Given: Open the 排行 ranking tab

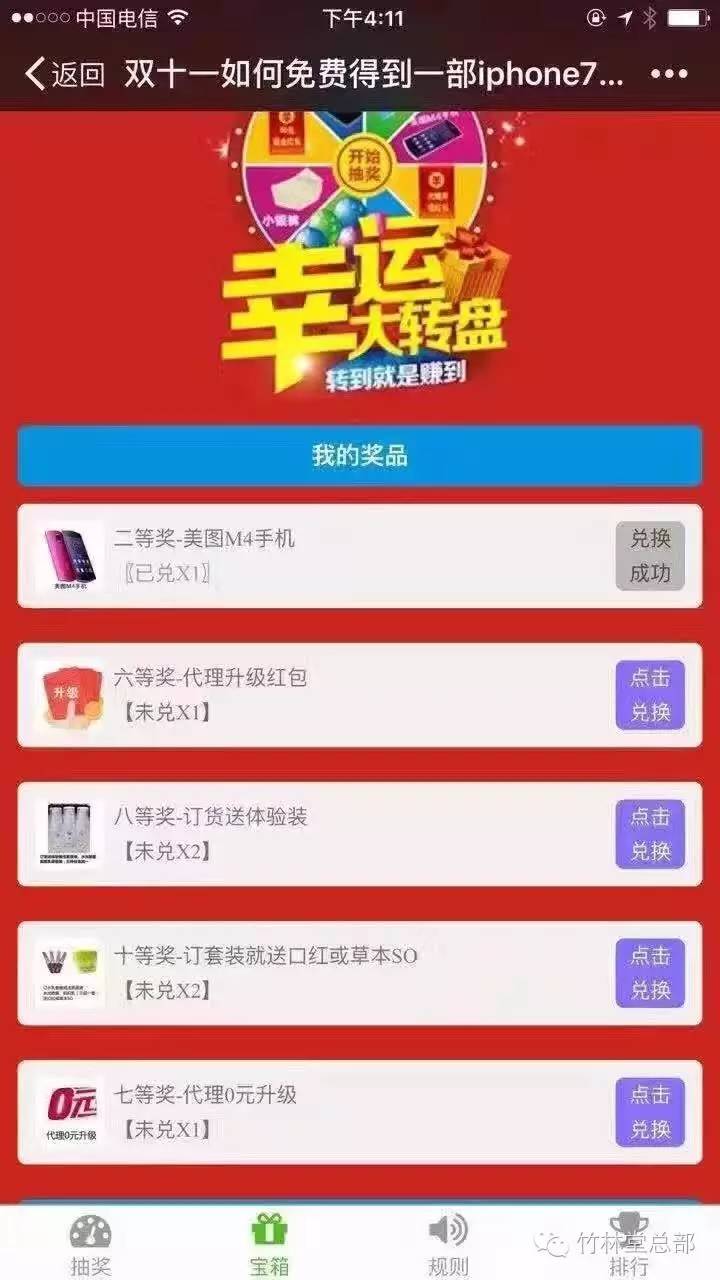Looking at the screenshot, I should pos(628,1243).
